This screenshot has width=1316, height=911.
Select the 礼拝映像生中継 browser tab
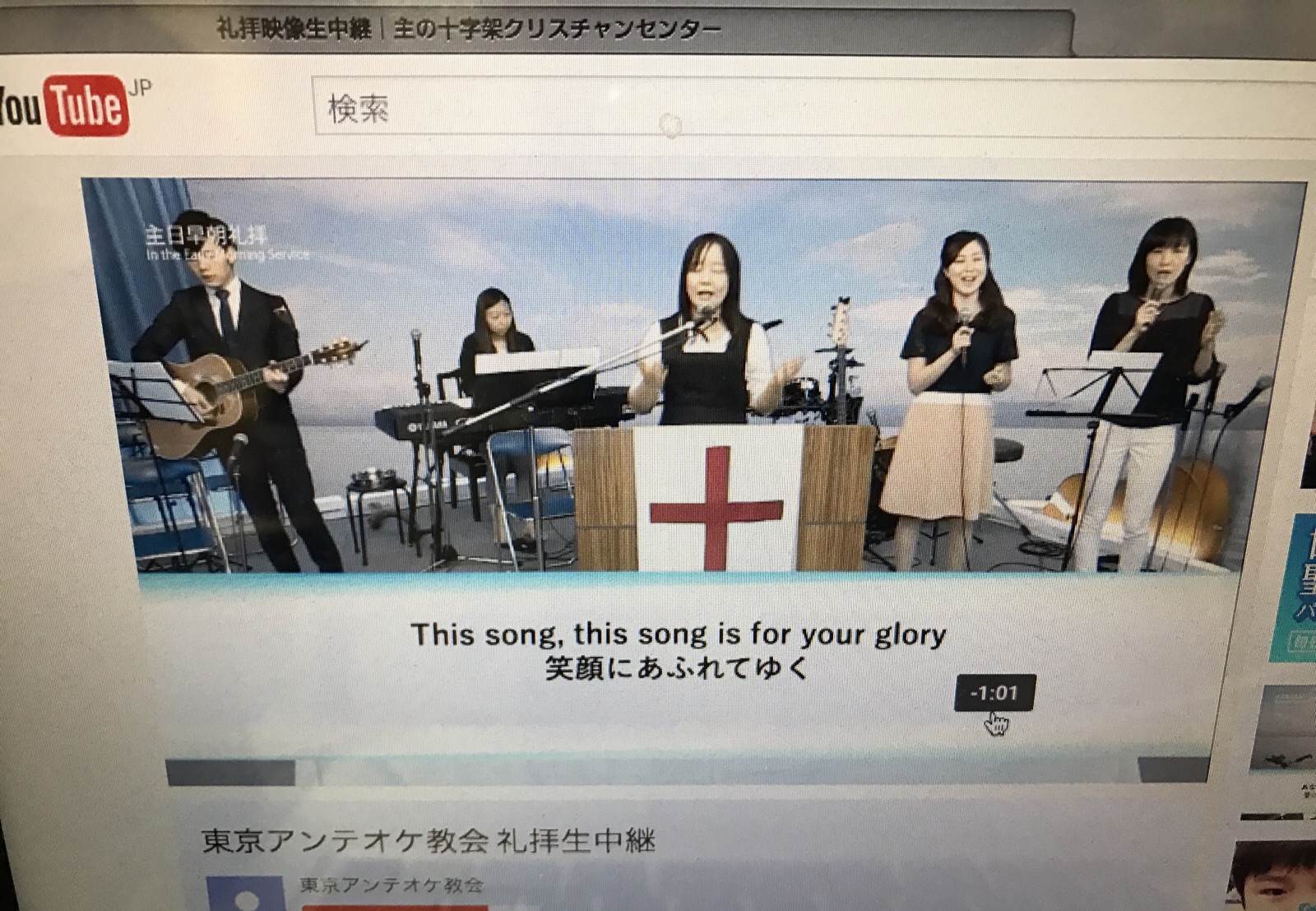(469, 30)
